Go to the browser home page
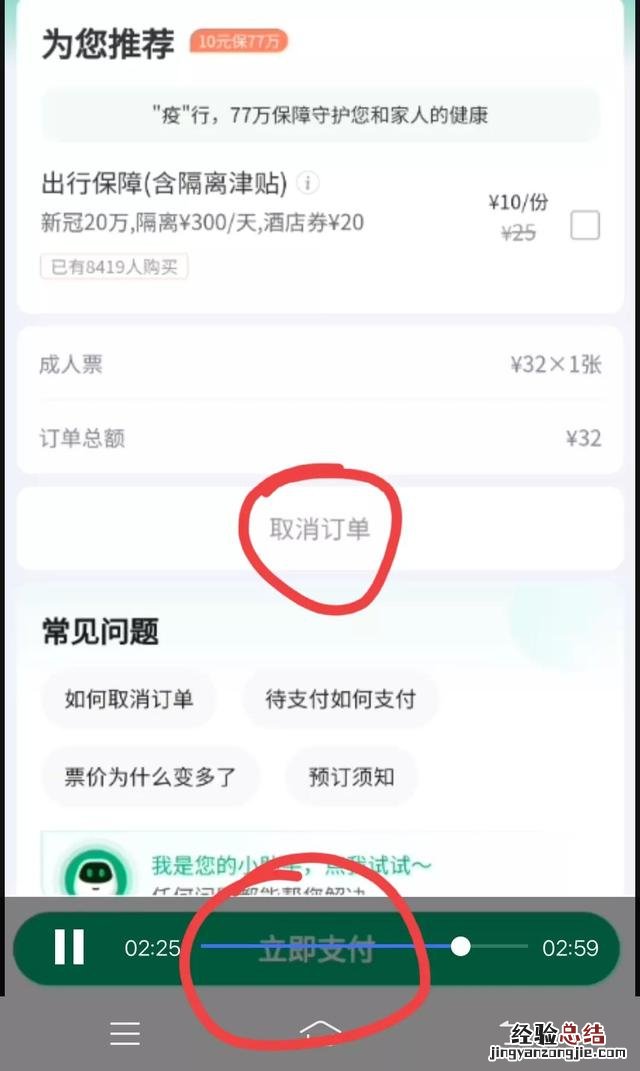Image resolution: width=640 pixels, height=1071 pixels. click(x=320, y=1032)
